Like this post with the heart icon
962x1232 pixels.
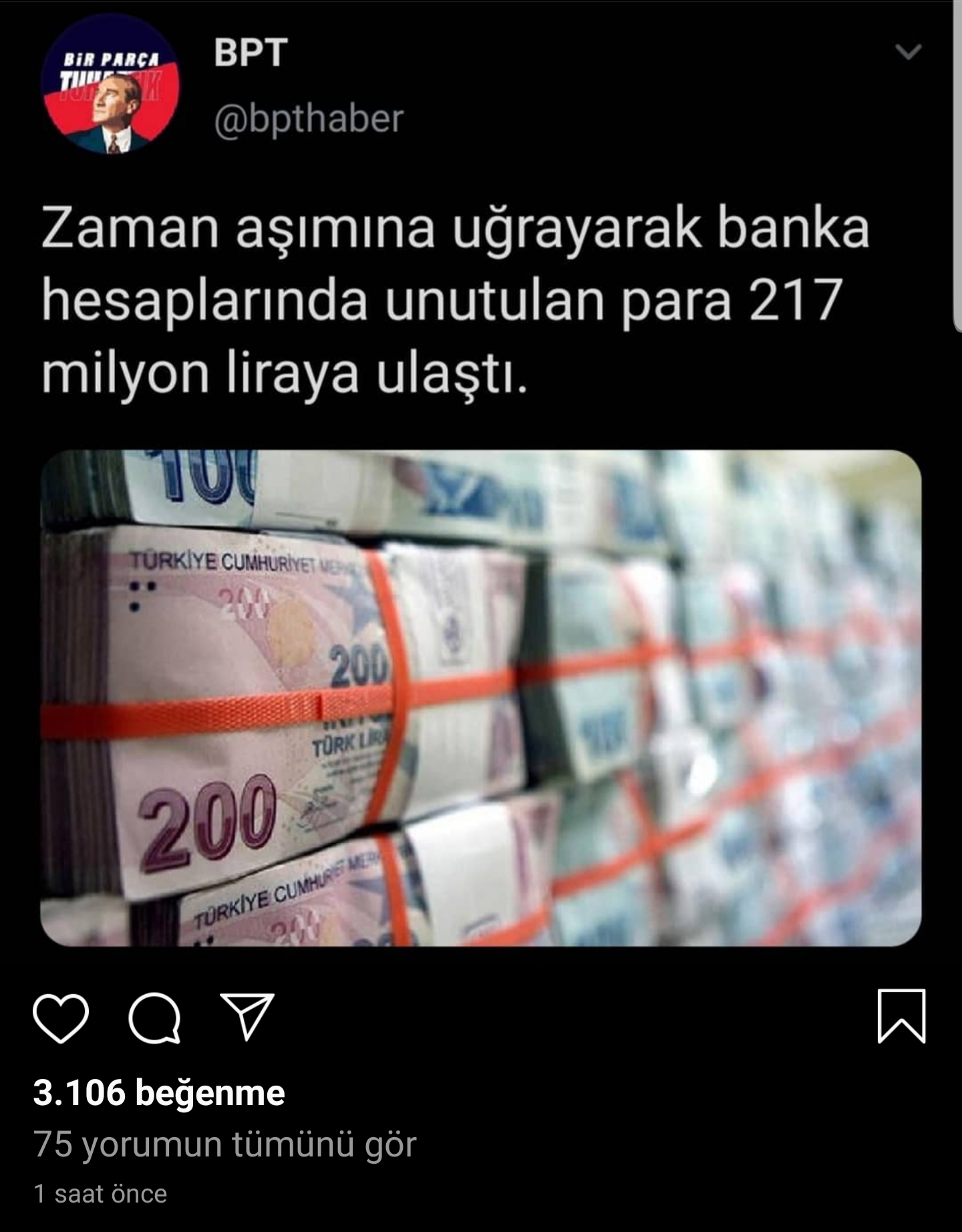(61, 1018)
